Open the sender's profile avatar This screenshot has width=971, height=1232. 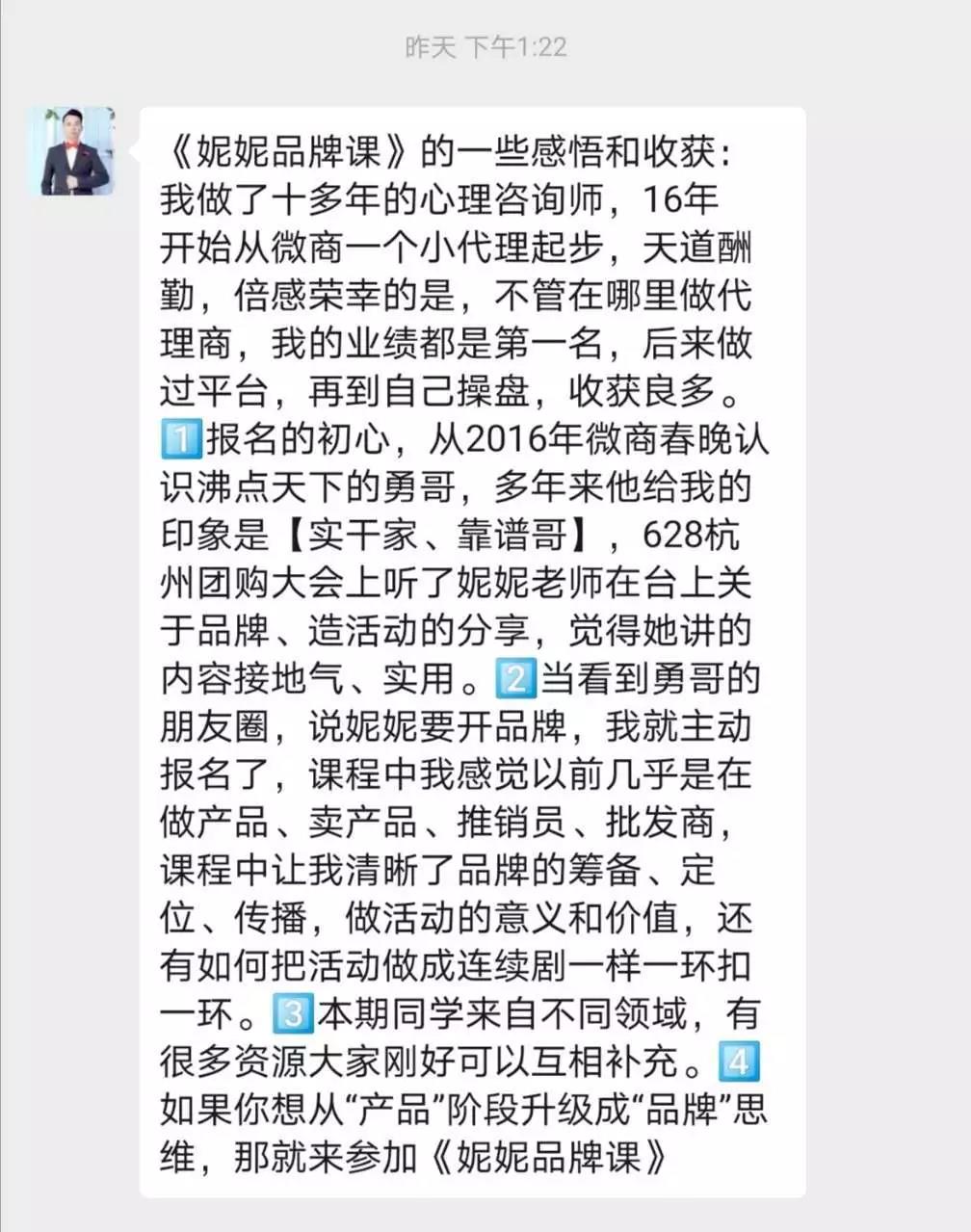(76, 151)
